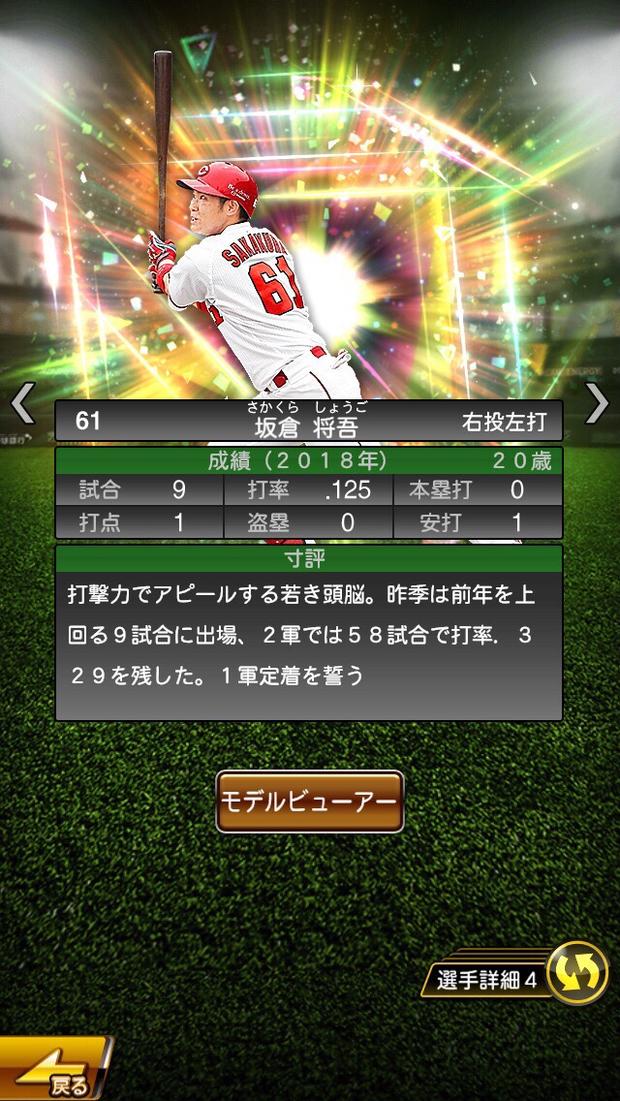This screenshot has height=1101, width=620.
Task: Go to the next player with right arrow
Action: pyautogui.click(x=597, y=403)
